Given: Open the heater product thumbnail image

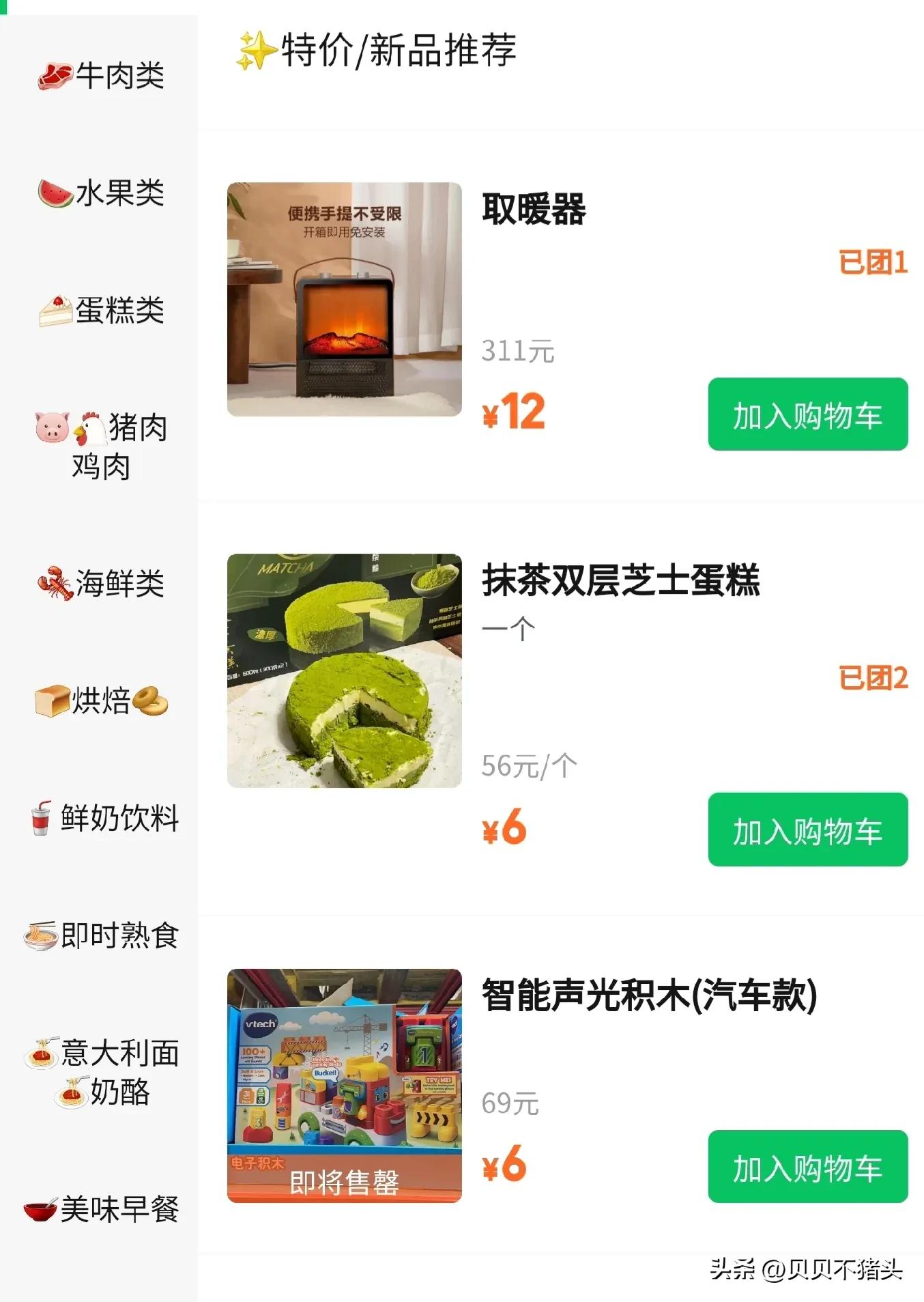Looking at the screenshot, I should click(344, 297).
